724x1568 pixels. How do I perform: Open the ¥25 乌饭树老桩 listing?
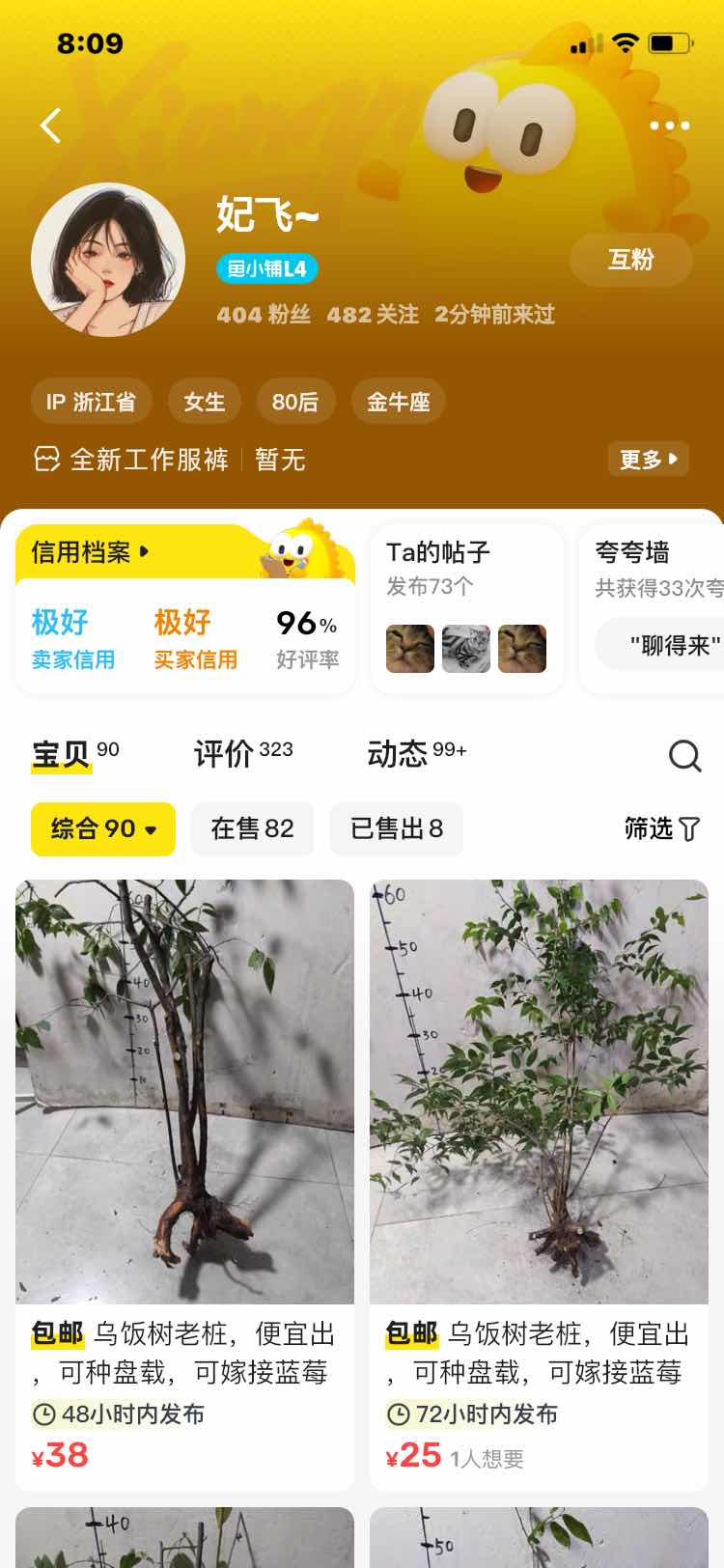coord(539,1185)
